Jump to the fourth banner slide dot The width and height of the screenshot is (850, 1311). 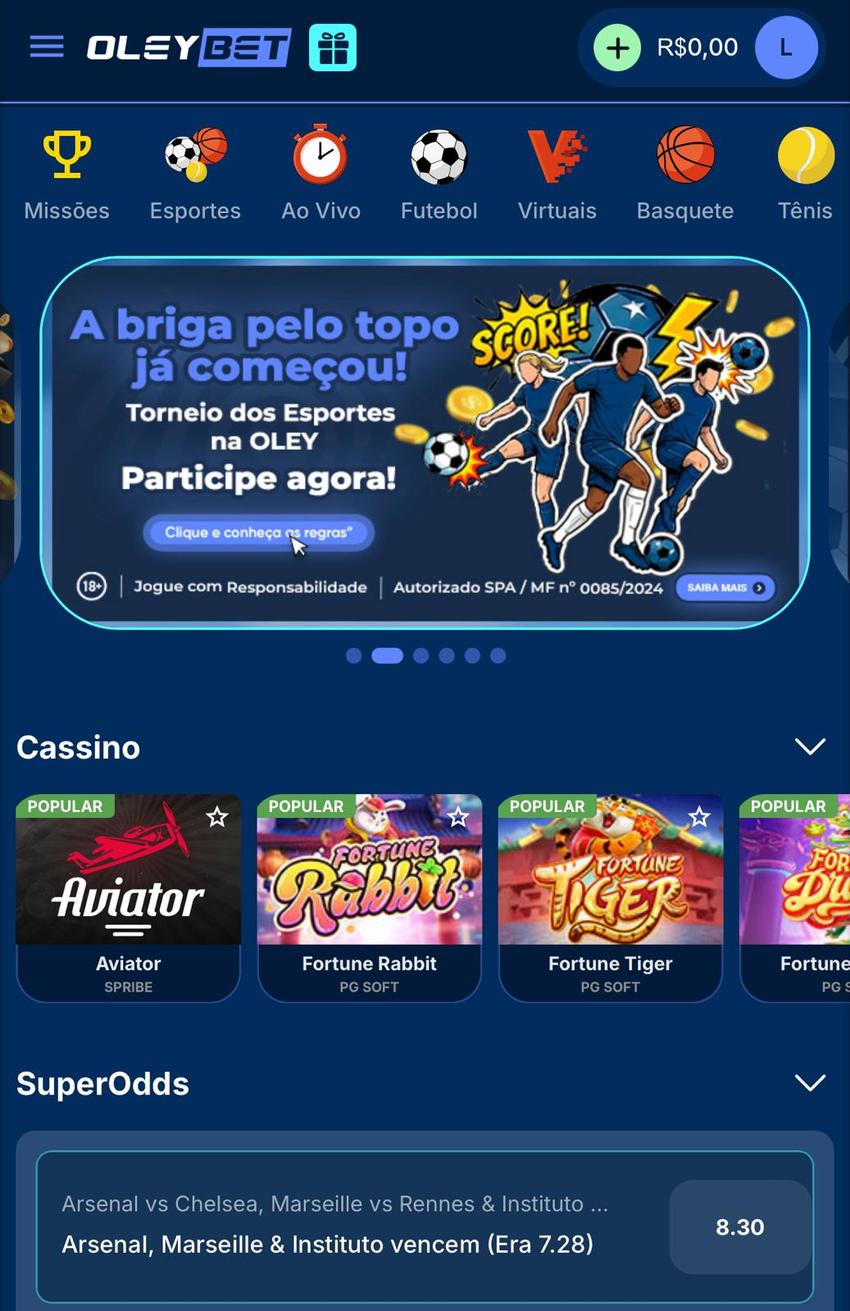[447, 655]
